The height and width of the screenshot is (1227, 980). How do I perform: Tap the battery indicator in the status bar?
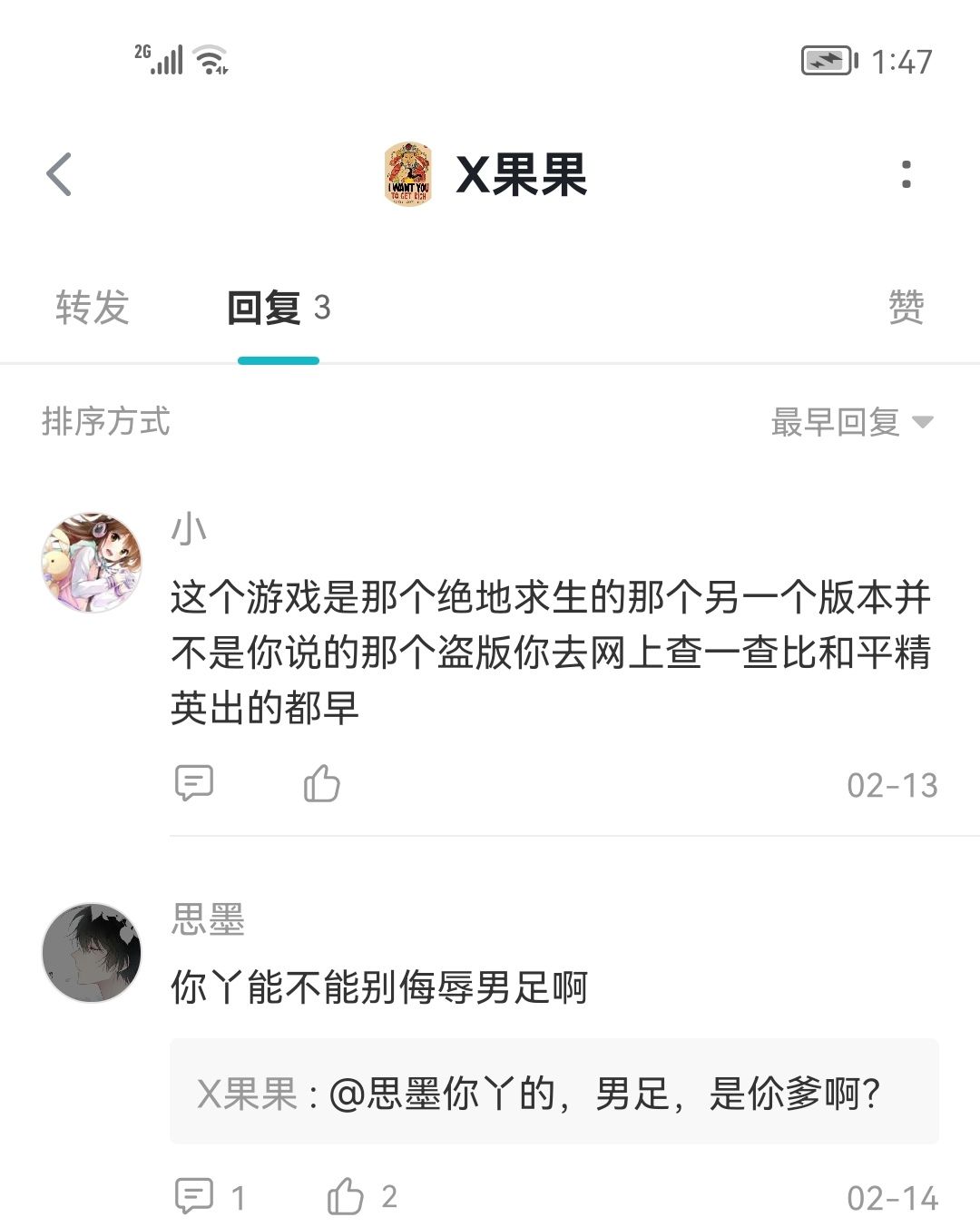824,61
